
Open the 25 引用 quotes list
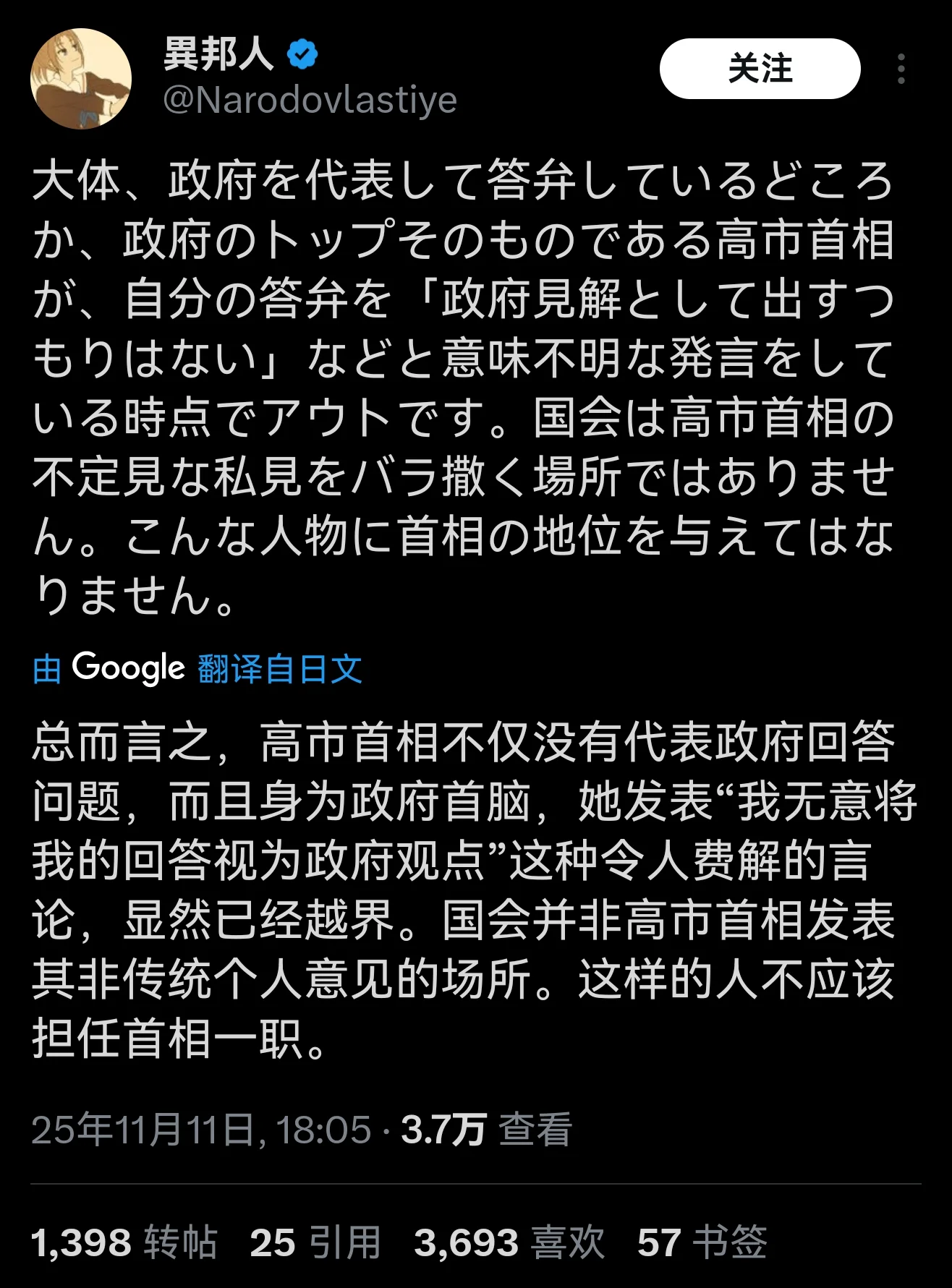point(315,1242)
